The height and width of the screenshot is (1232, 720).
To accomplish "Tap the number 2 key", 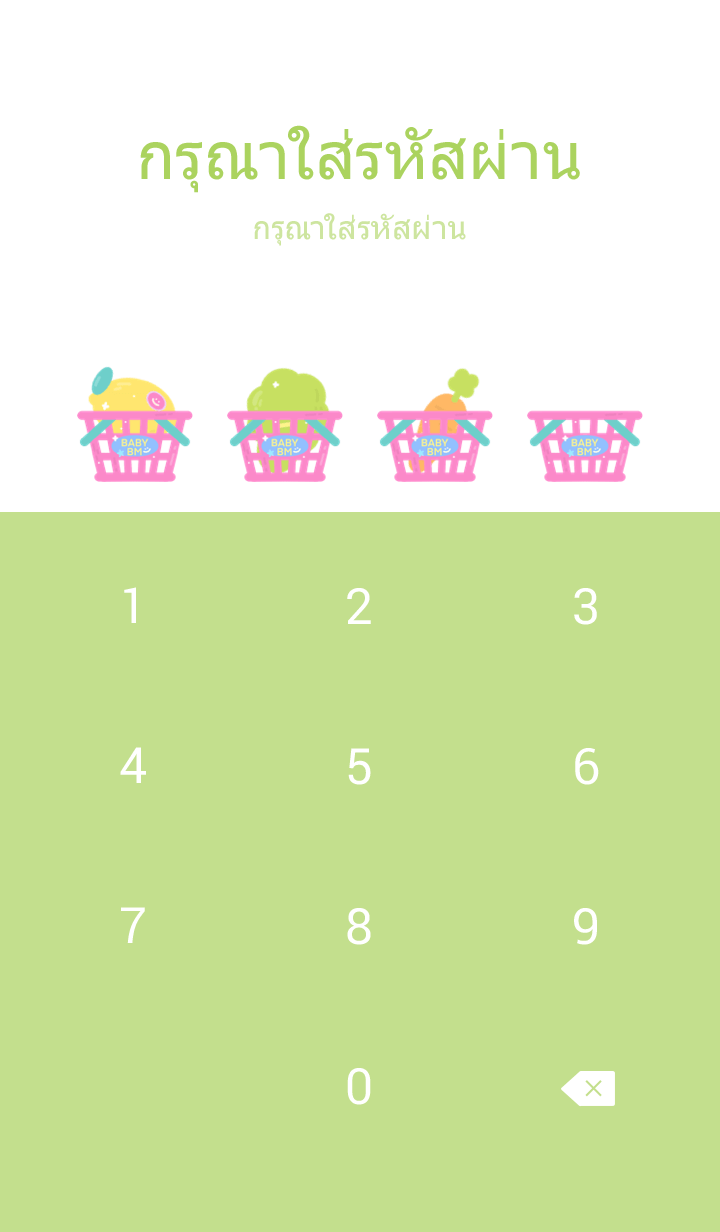I will (x=359, y=607).
